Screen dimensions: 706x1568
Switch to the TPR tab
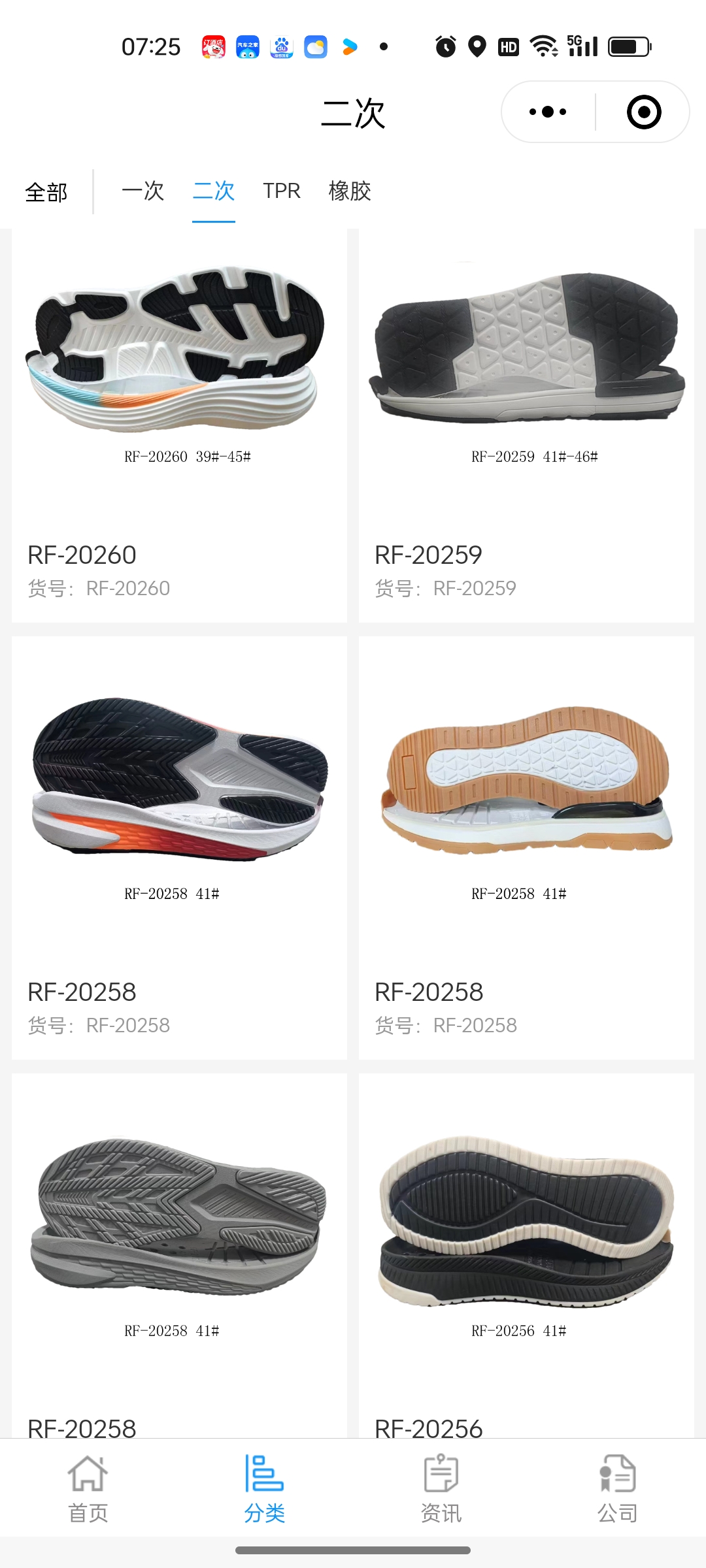[282, 191]
